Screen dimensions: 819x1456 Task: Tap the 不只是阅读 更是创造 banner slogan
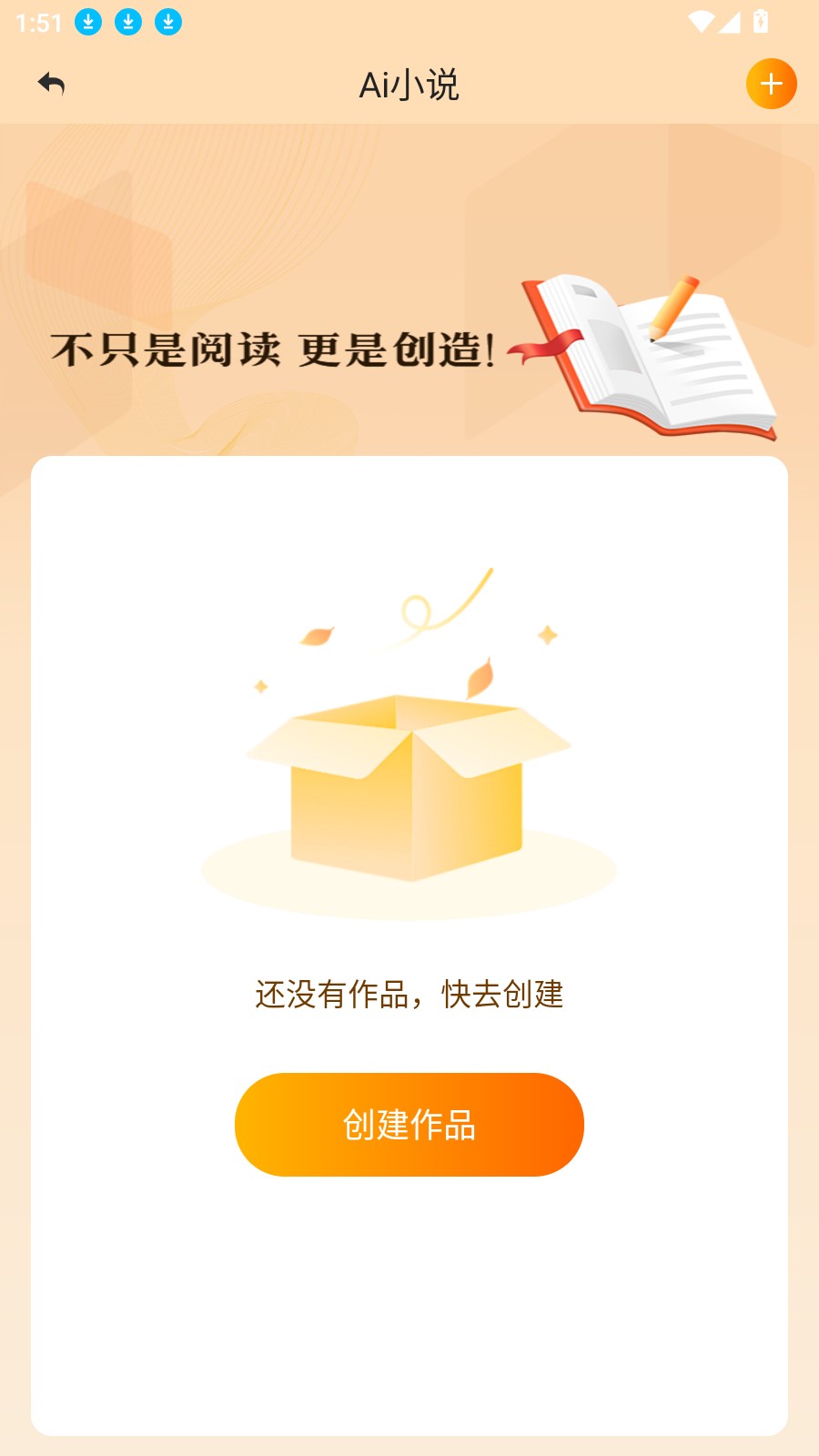pyautogui.click(x=271, y=350)
